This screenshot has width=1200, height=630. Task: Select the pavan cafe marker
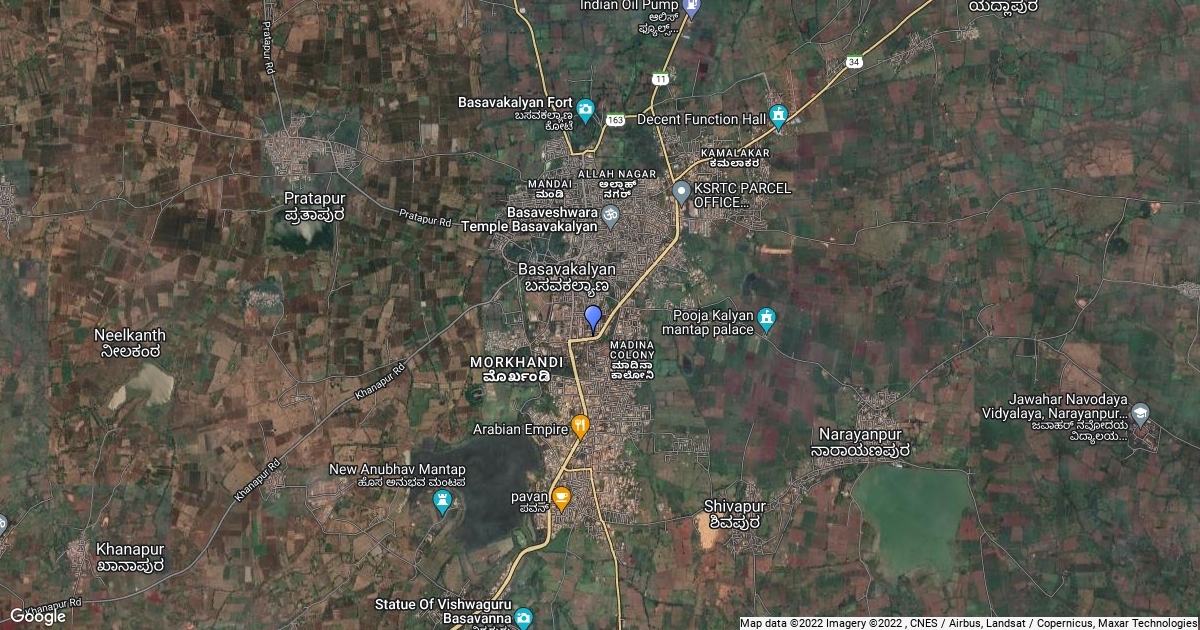click(x=561, y=496)
